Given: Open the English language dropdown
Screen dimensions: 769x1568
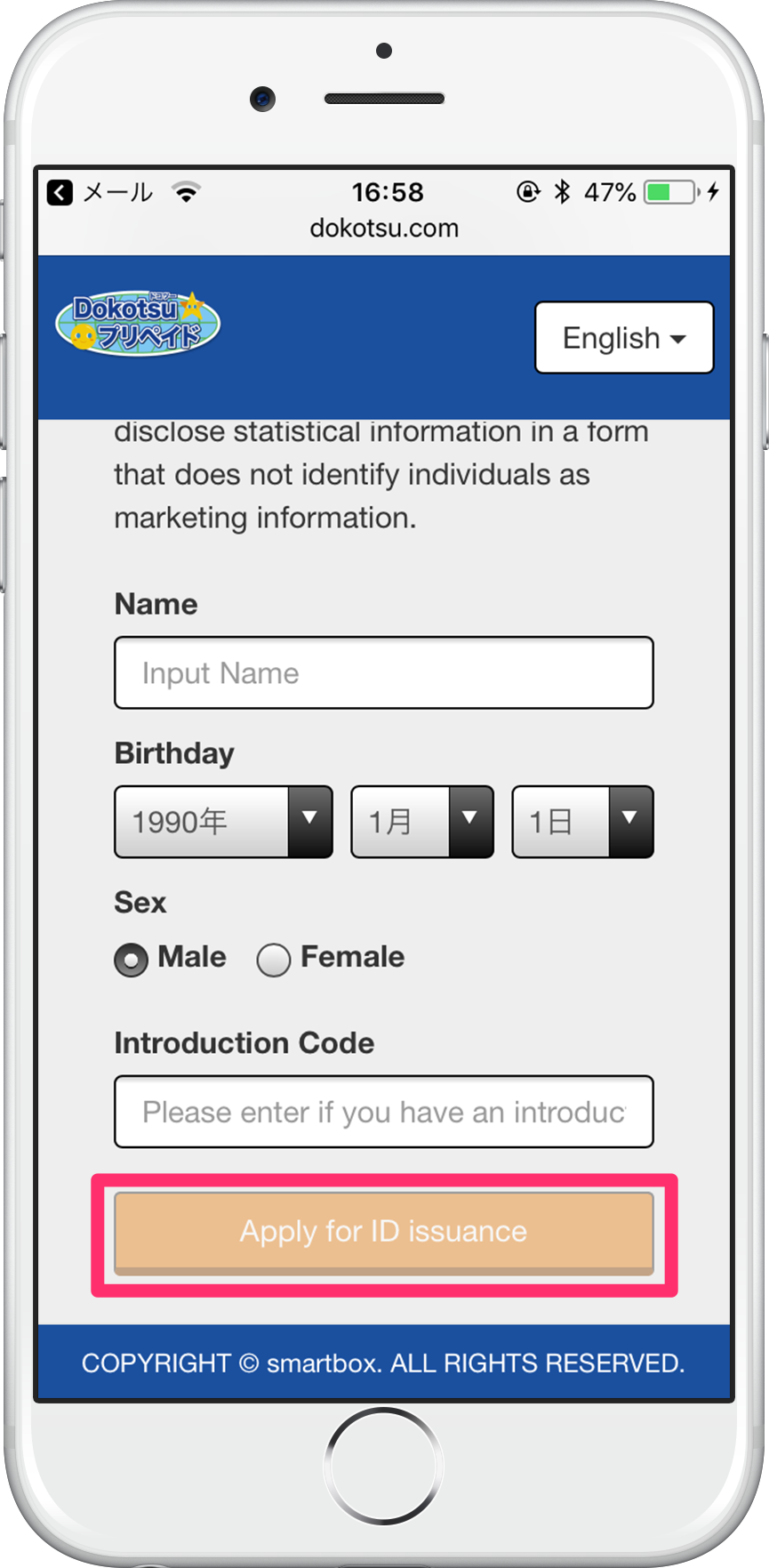Looking at the screenshot, I should click(x=623, y=338).
